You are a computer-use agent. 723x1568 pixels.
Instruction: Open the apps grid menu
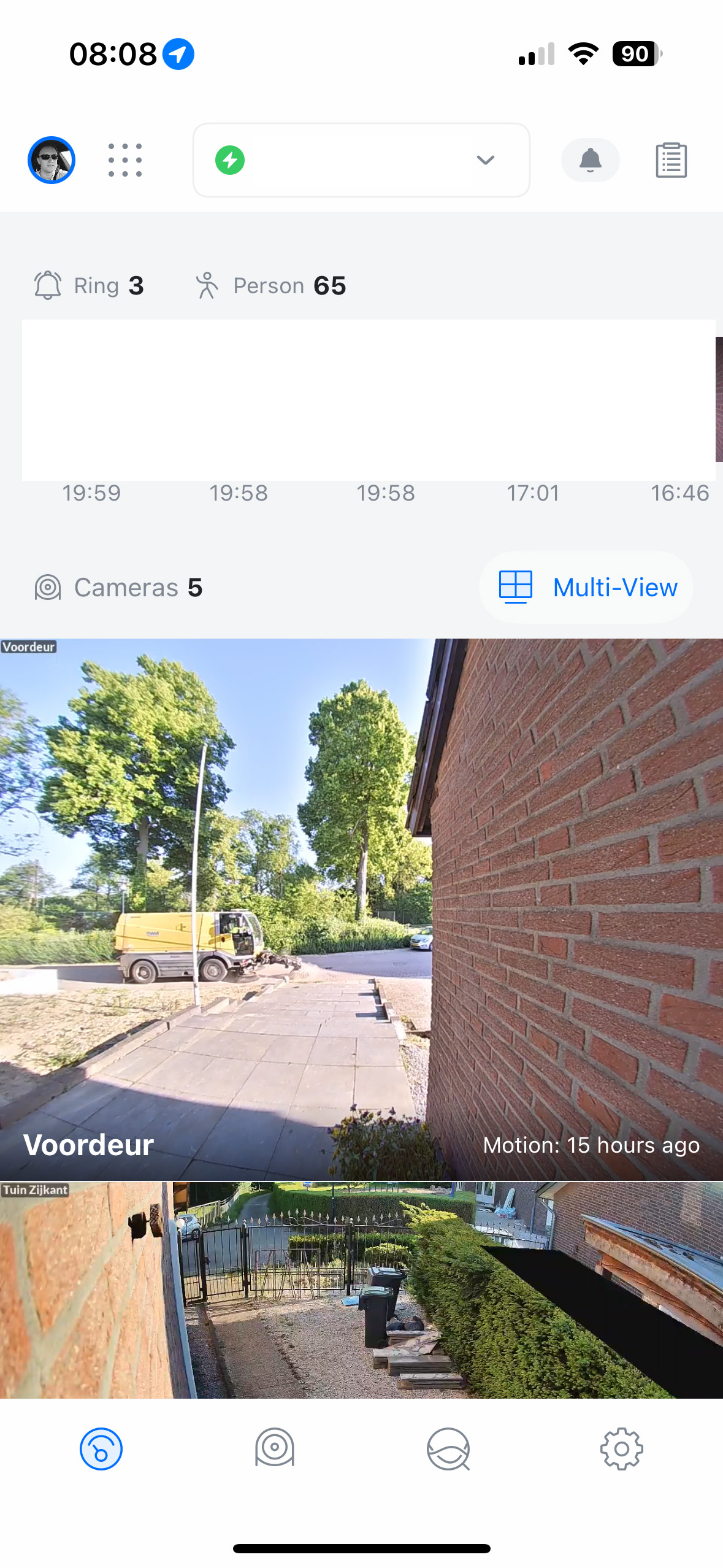pyautogui.click(x=125, y=160)
